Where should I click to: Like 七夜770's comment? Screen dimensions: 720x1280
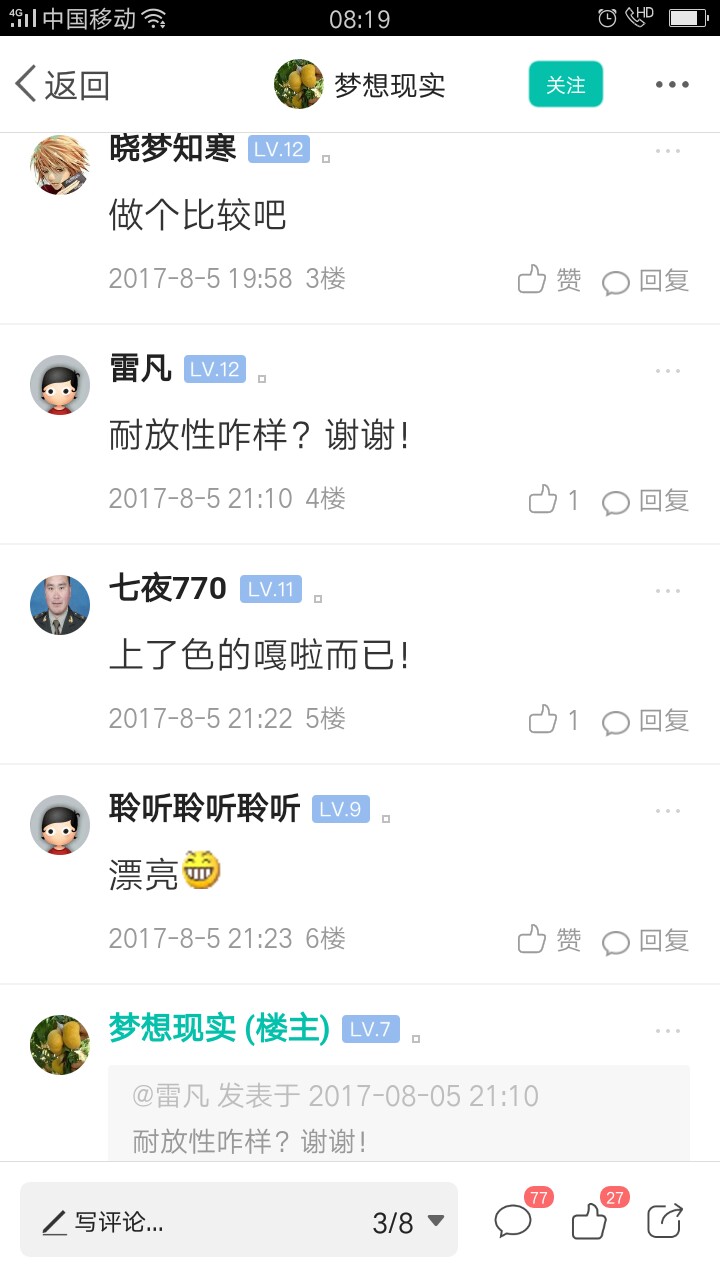tap(553, 720)
